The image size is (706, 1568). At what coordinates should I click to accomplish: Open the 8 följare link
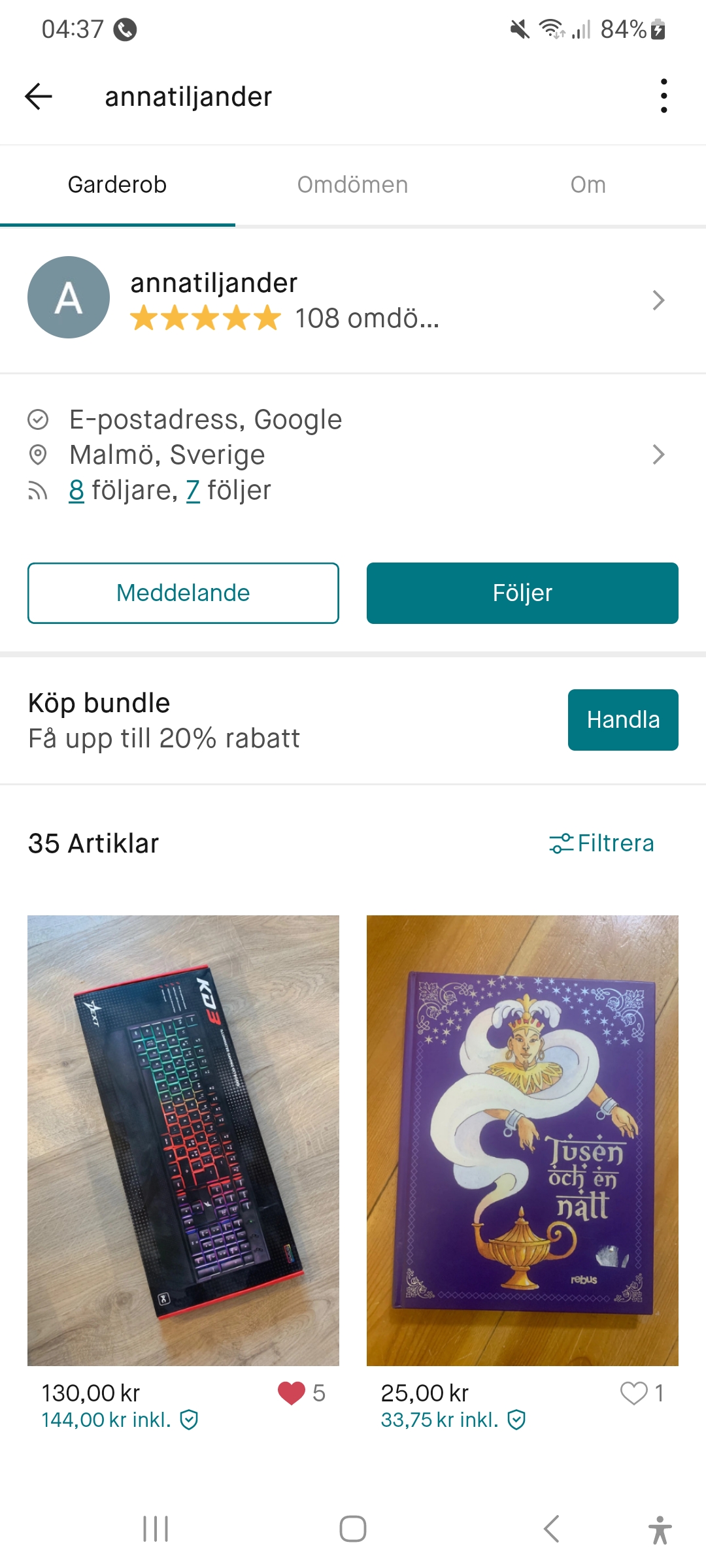tap(76, 491)
